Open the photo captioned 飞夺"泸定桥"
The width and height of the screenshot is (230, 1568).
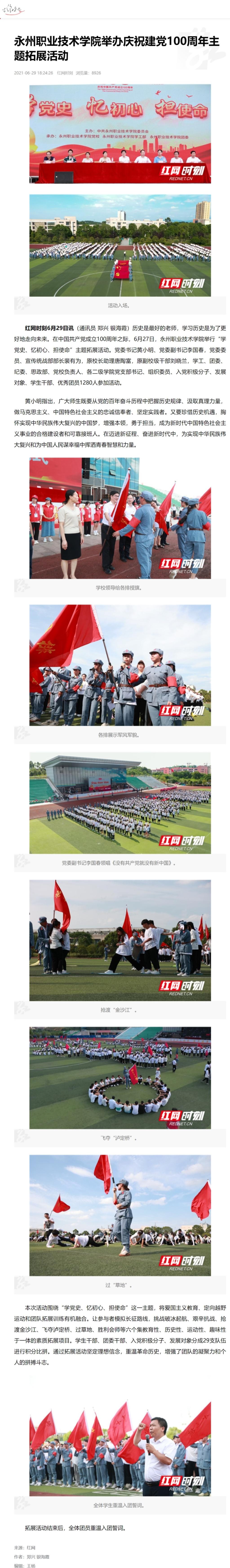click(120, 1077)
